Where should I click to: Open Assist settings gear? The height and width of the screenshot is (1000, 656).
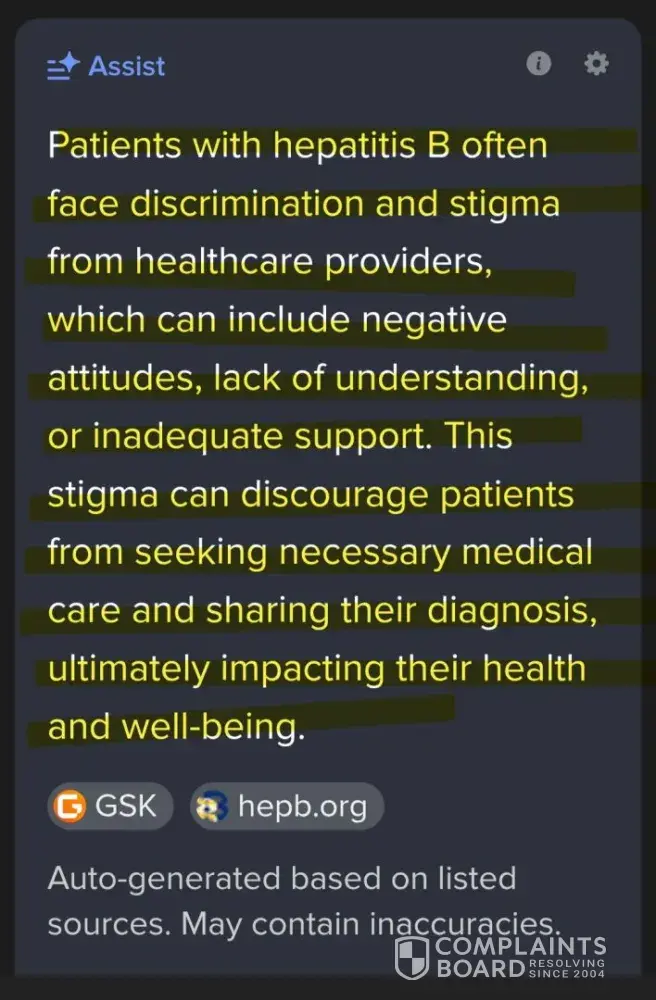click(x=596, y=65)
